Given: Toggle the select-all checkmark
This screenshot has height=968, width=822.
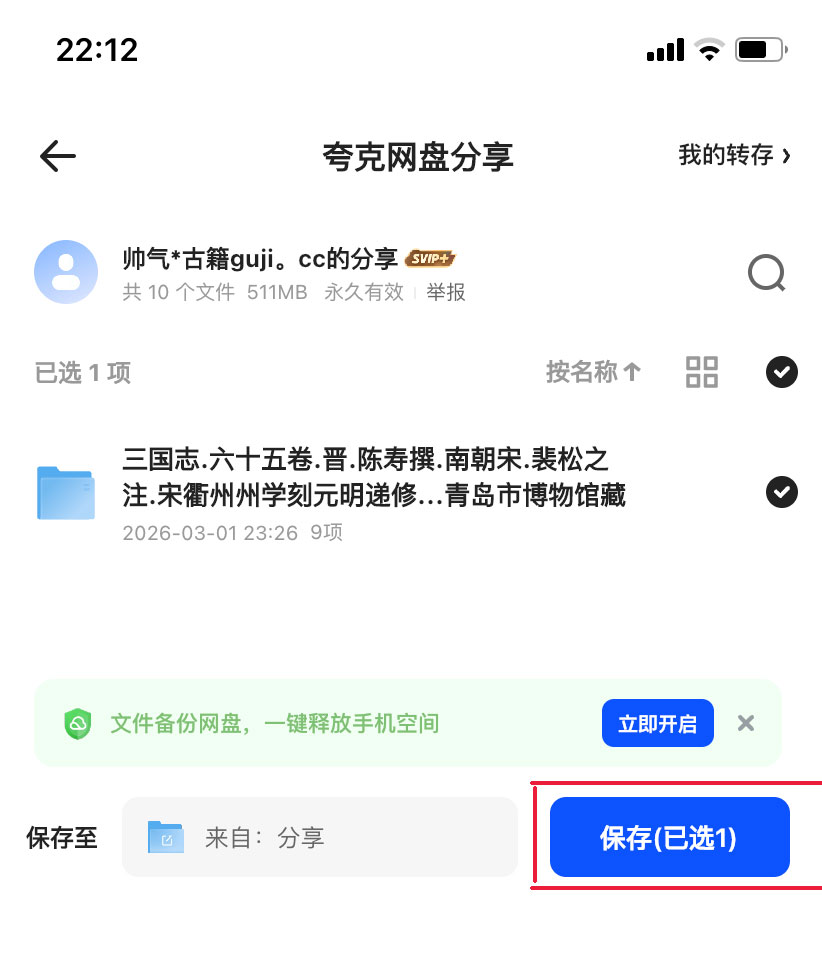Looking at the screenshot, I should pos(781,372).
